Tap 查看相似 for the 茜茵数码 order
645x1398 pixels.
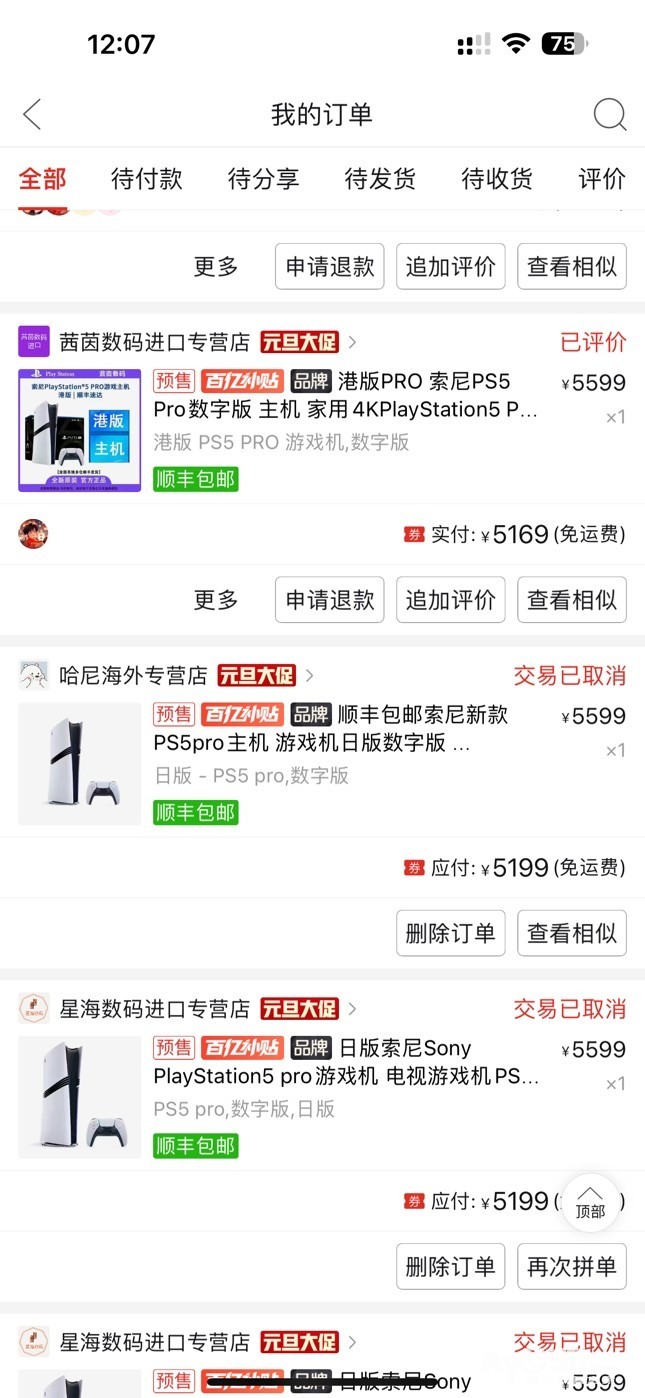(x=572, y=600)
